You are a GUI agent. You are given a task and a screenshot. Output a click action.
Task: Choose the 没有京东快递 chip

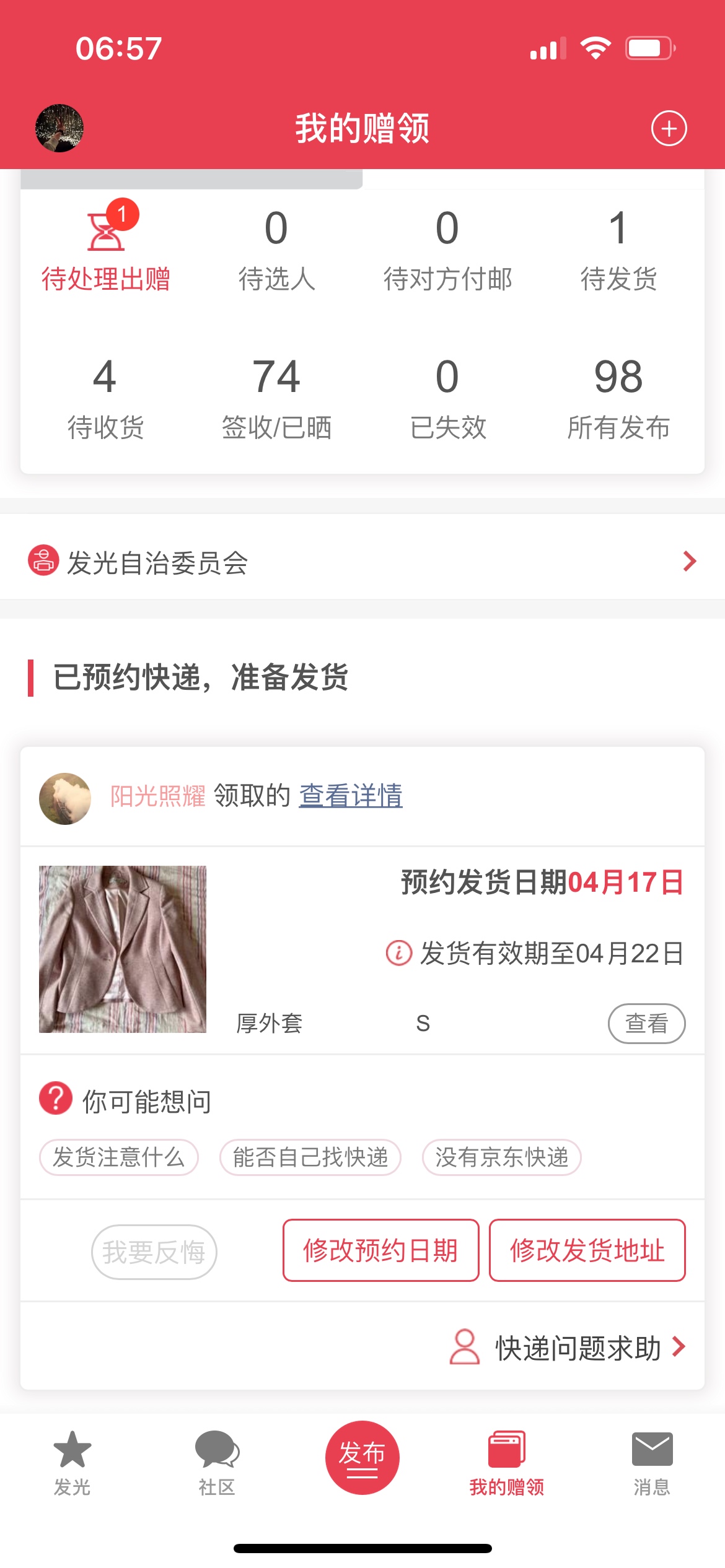pyautogui.click(x=501, y=1157)
